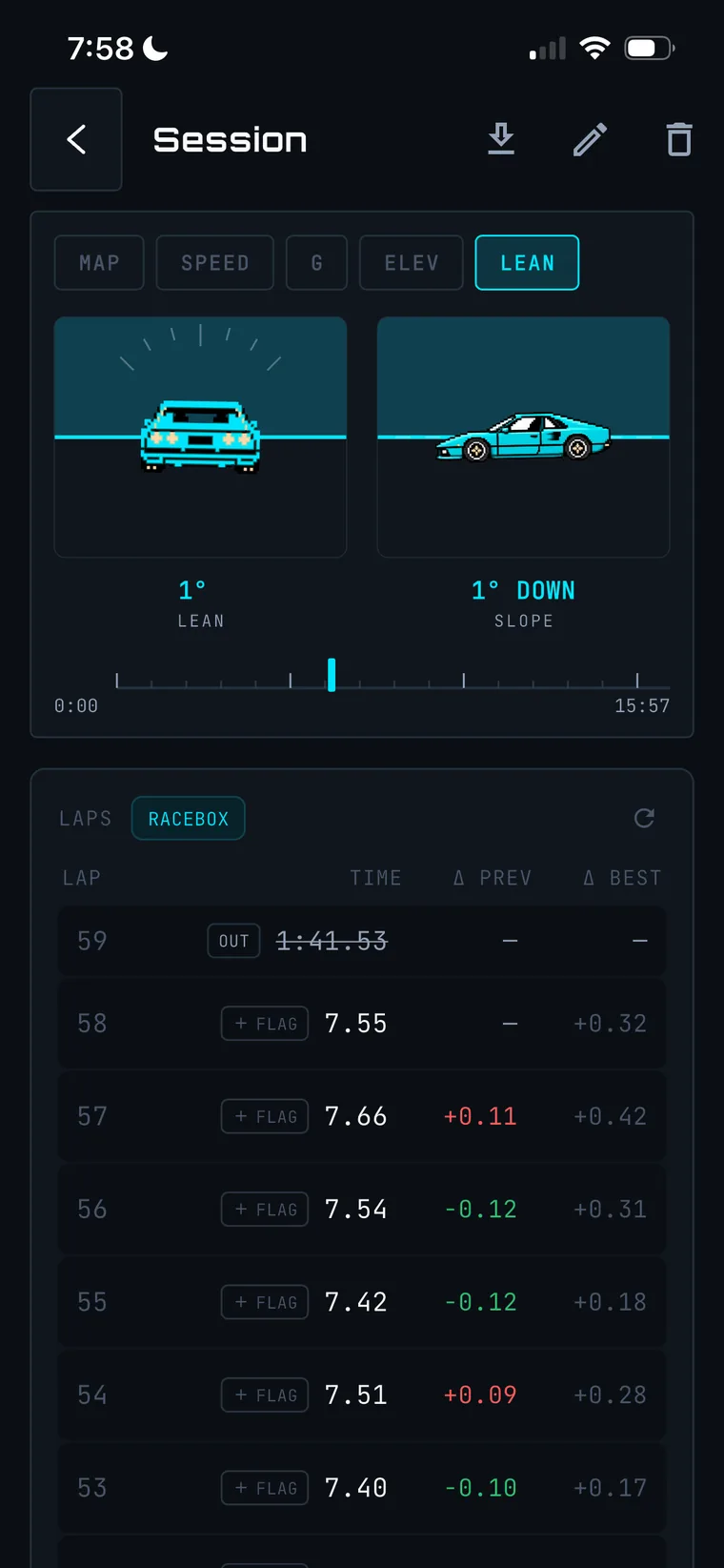Switch to the MAP tab

coord(99,262)
